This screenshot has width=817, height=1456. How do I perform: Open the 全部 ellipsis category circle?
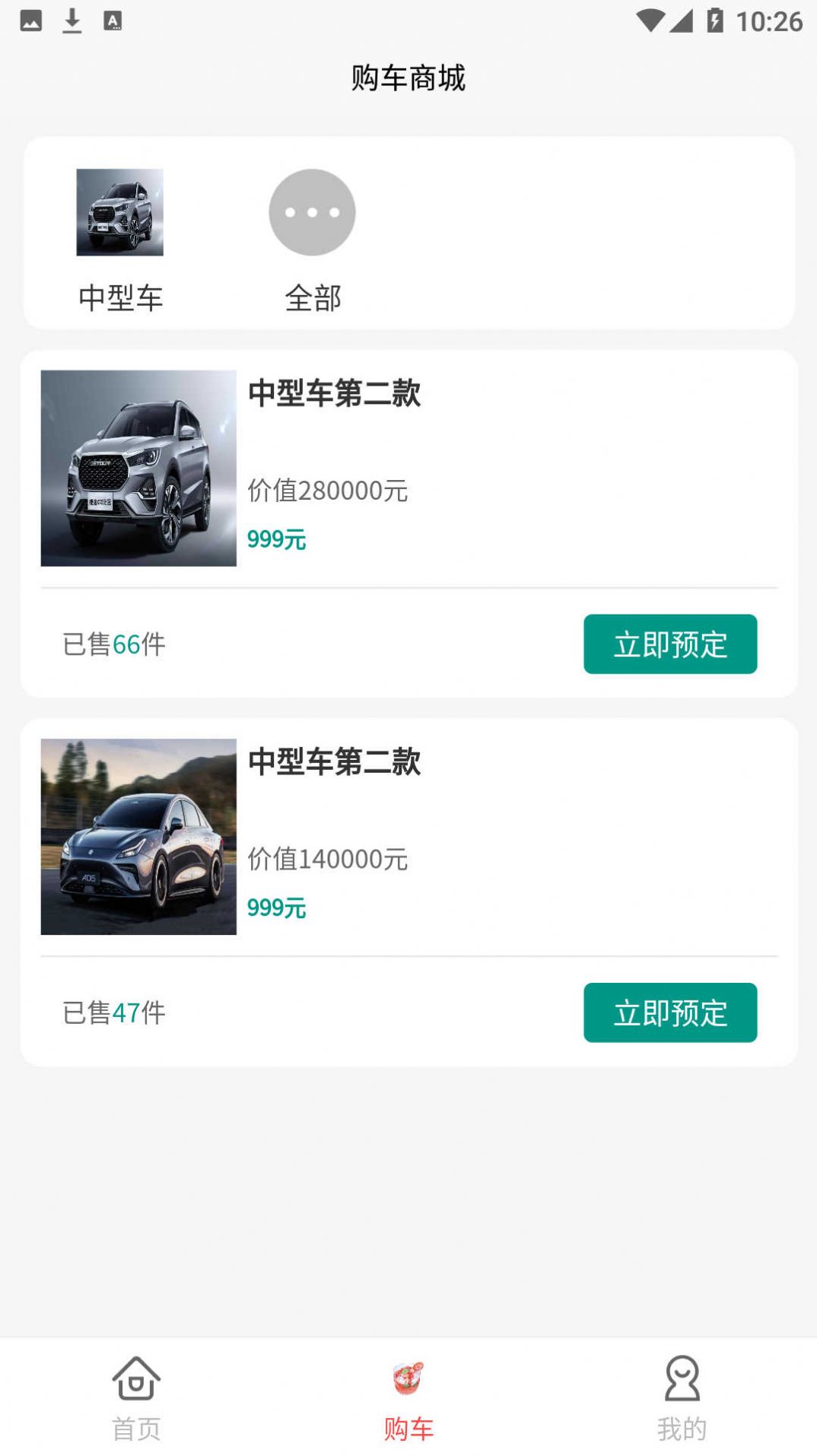[312, 212]
